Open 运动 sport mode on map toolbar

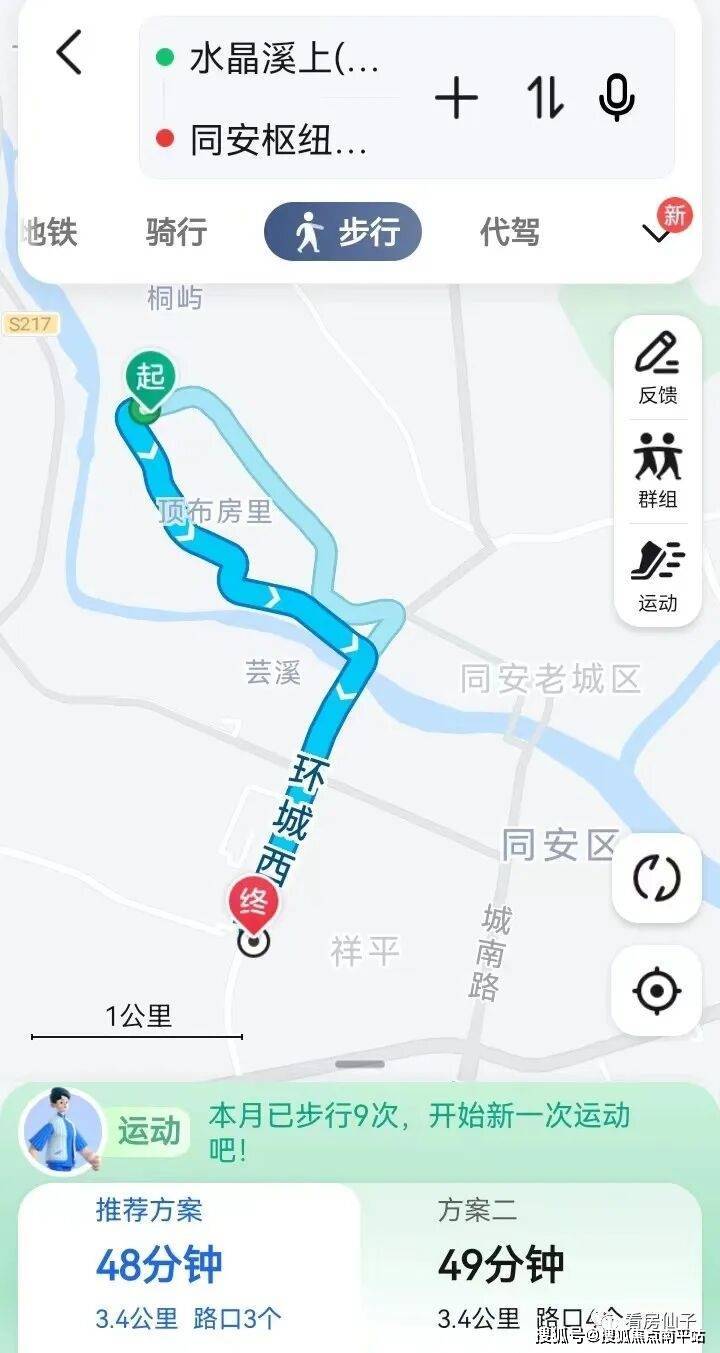coord(657,575)
